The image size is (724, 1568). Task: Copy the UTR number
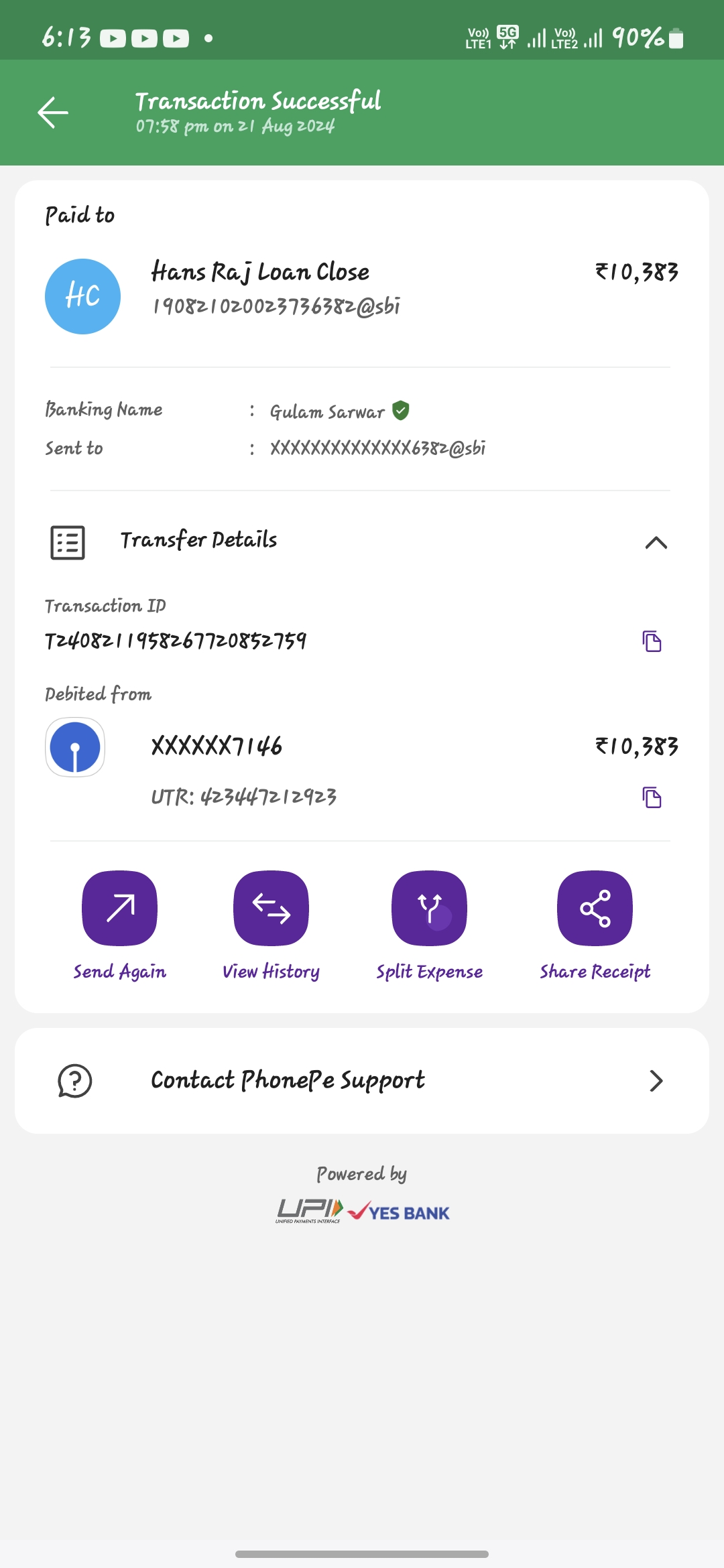click(x=652, y=797)
